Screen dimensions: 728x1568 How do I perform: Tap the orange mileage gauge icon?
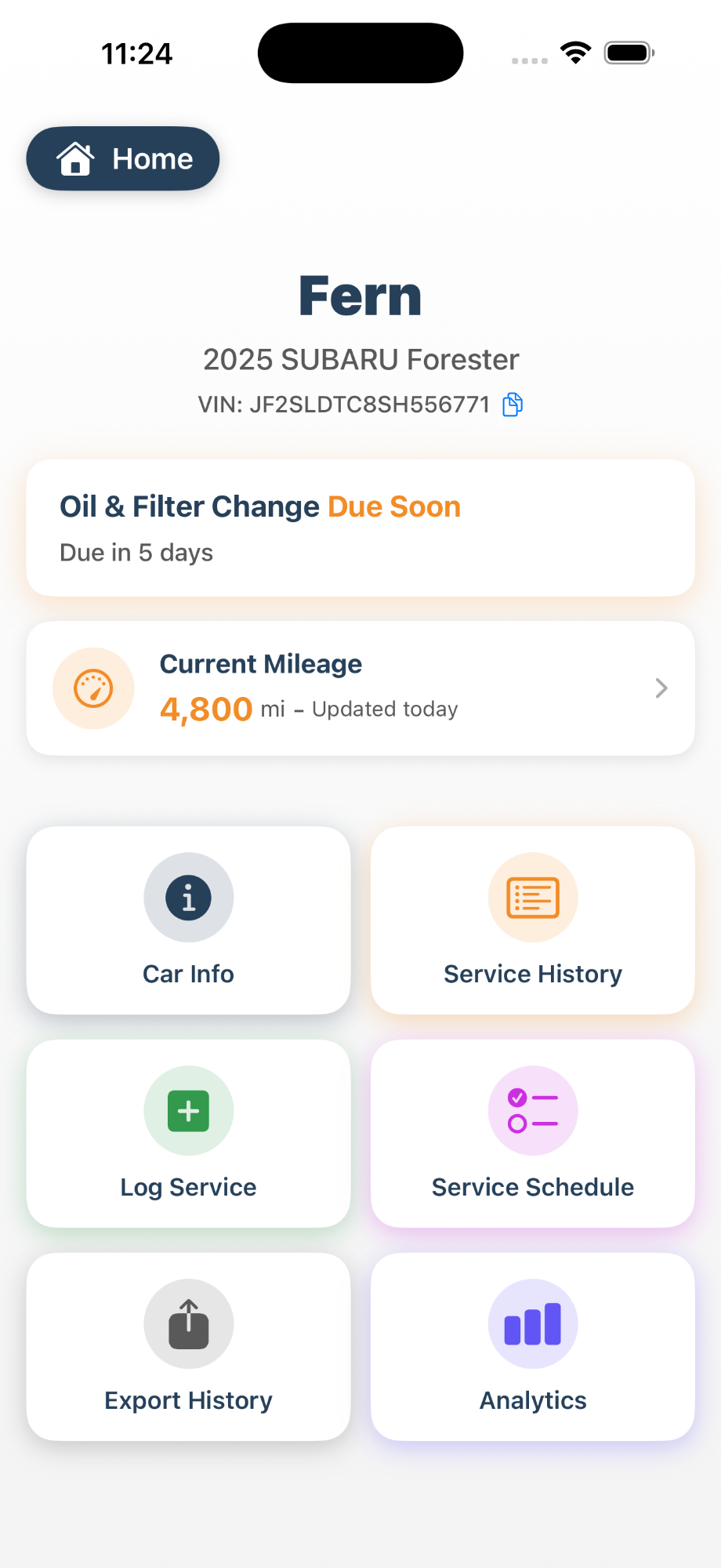pyautogui.click(x=93, y=688)
